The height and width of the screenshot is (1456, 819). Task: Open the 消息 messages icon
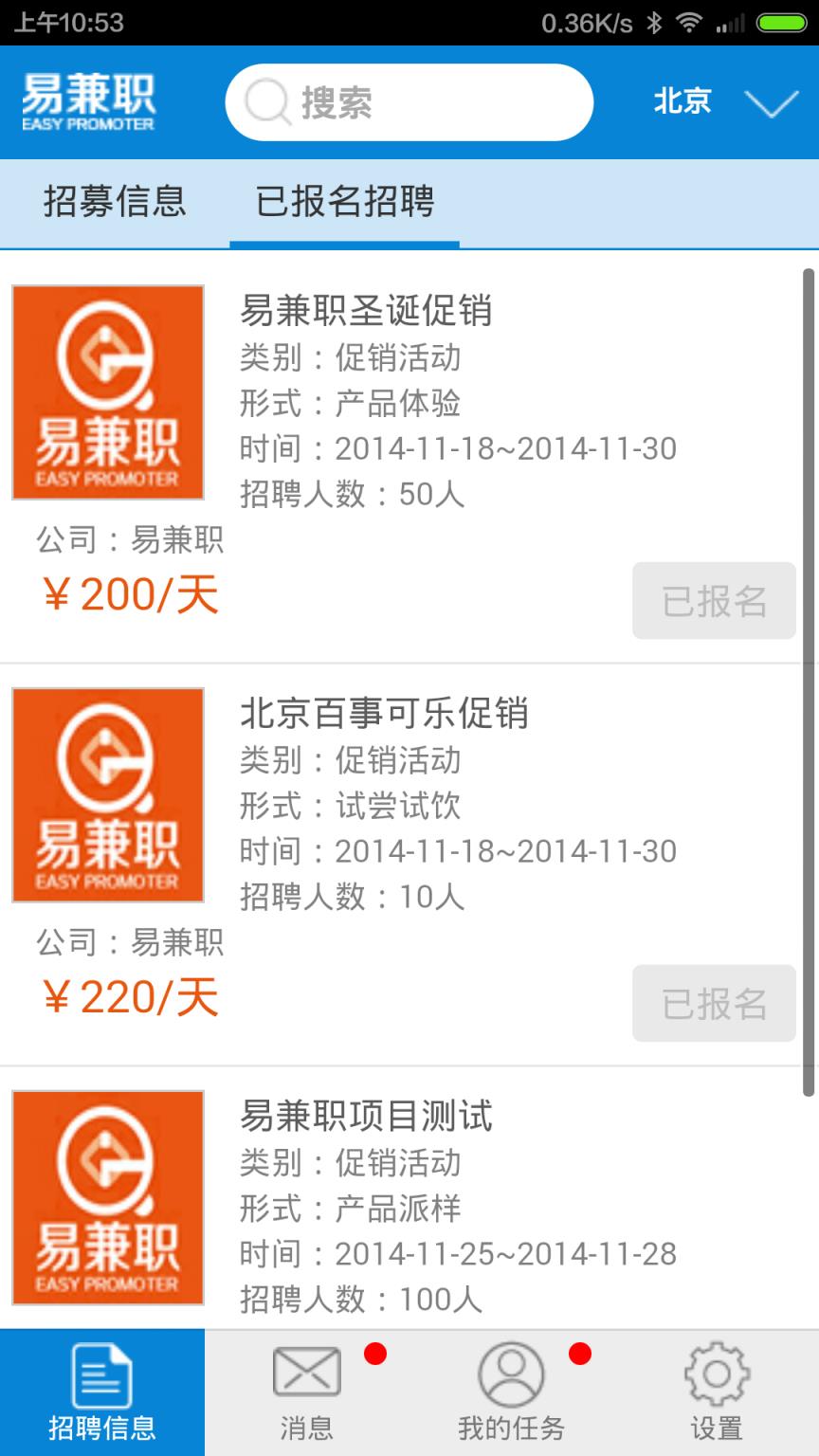tap(305, 1370)
